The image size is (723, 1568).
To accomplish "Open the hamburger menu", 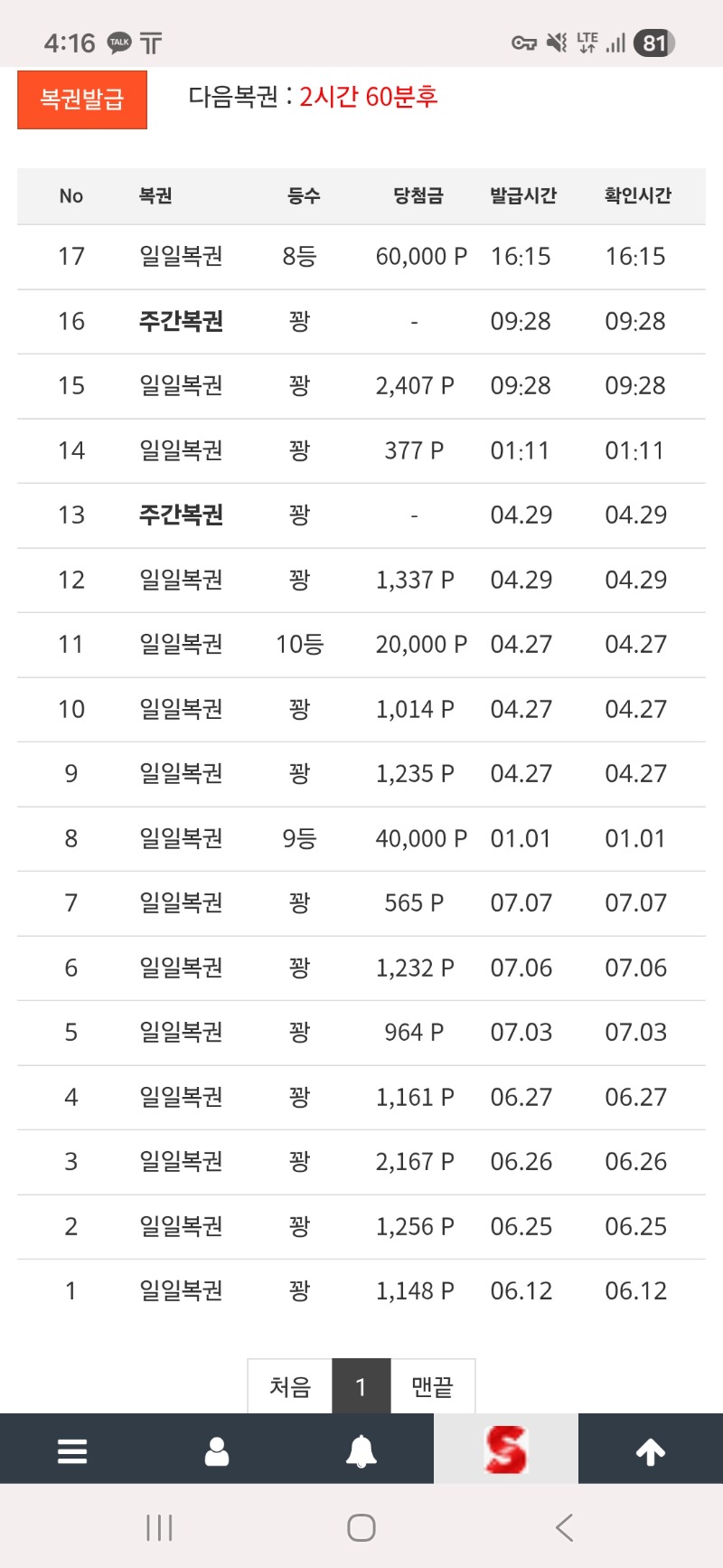I will 72,1451.
